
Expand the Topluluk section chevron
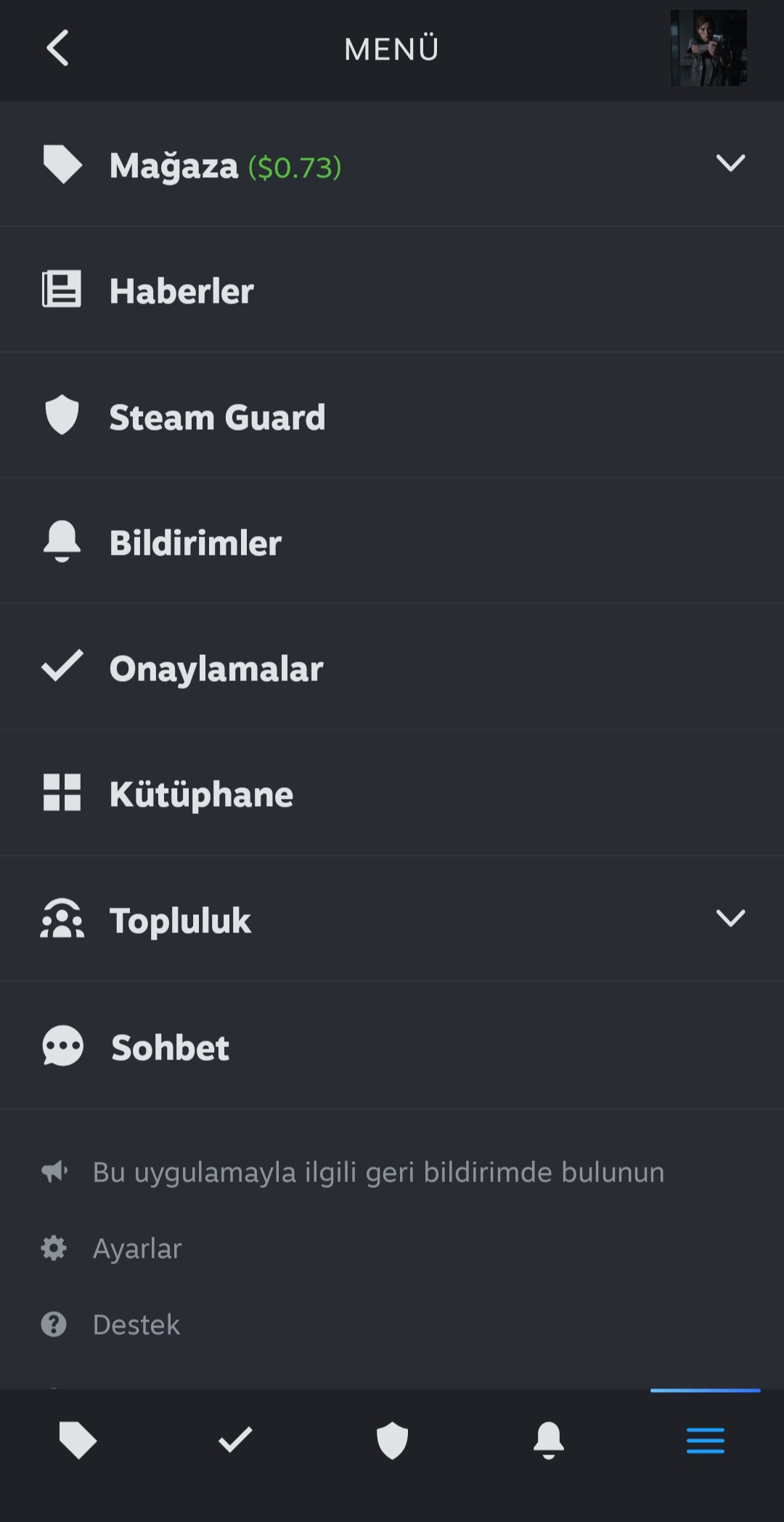click(730, 918)
